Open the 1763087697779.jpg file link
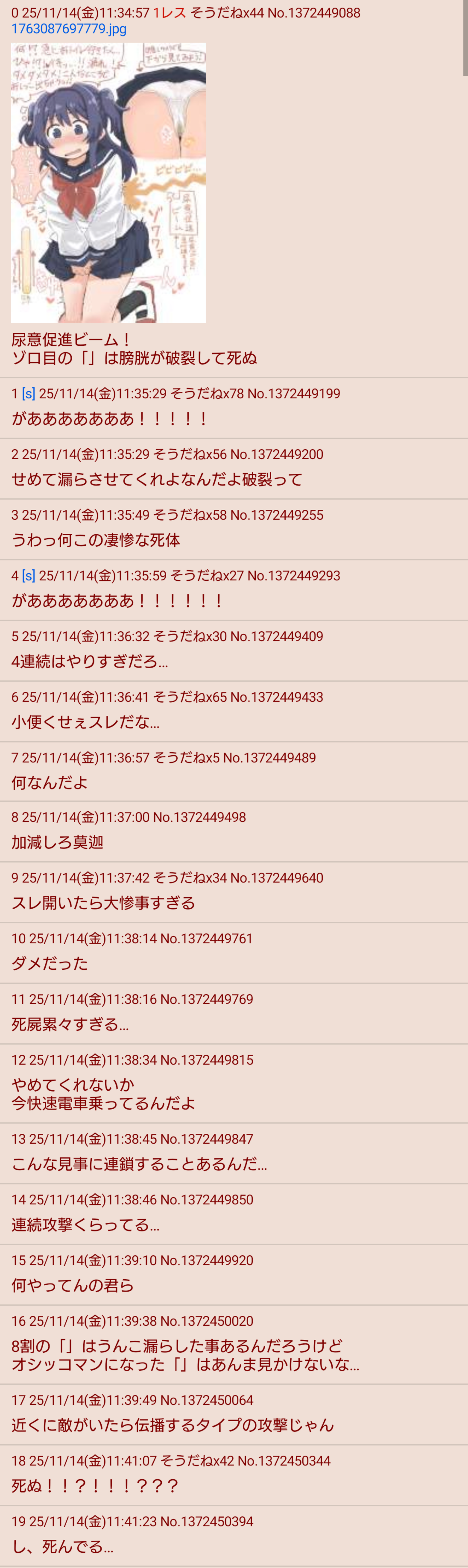 [x=69, y=28]
